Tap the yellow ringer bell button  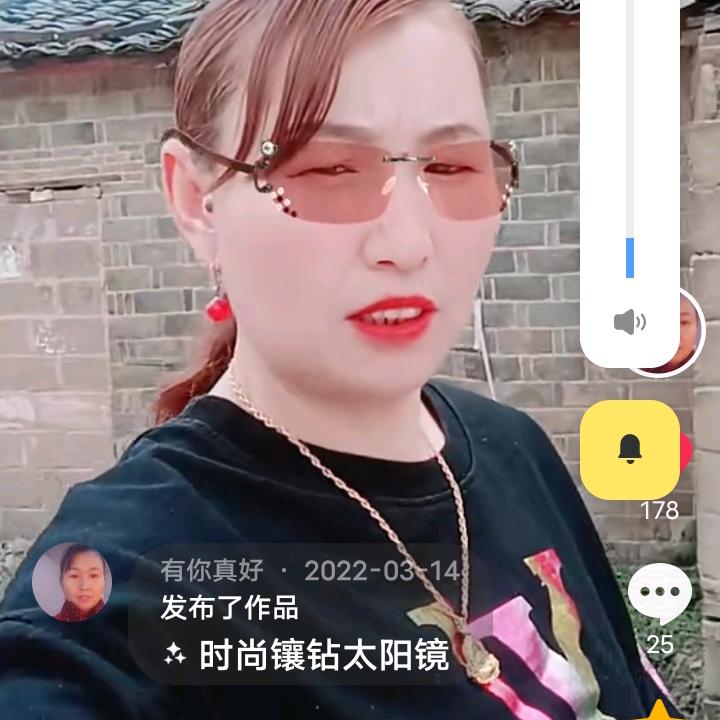tap(630, 450)
